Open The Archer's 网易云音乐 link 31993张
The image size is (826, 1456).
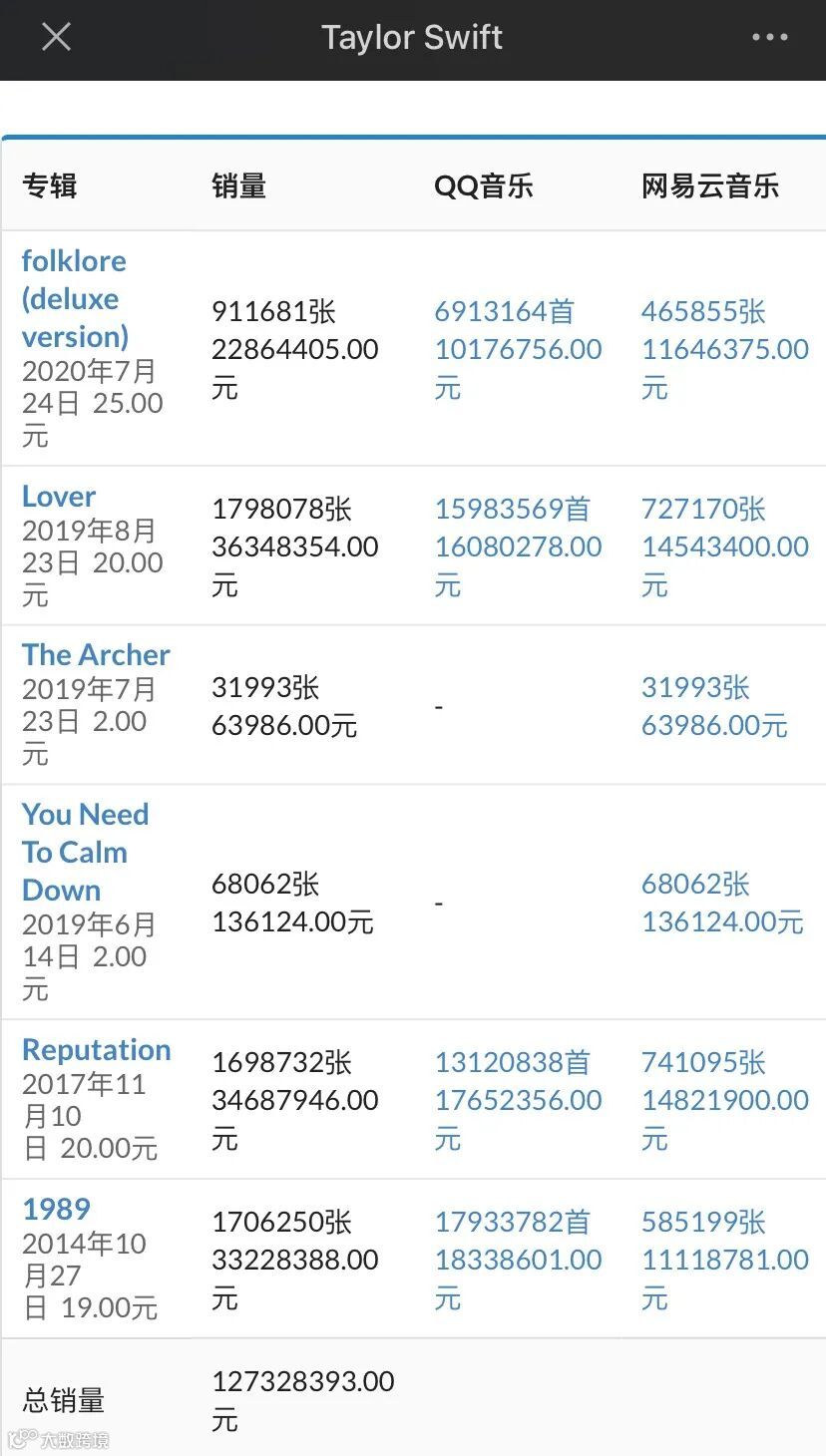coord(695,687)
